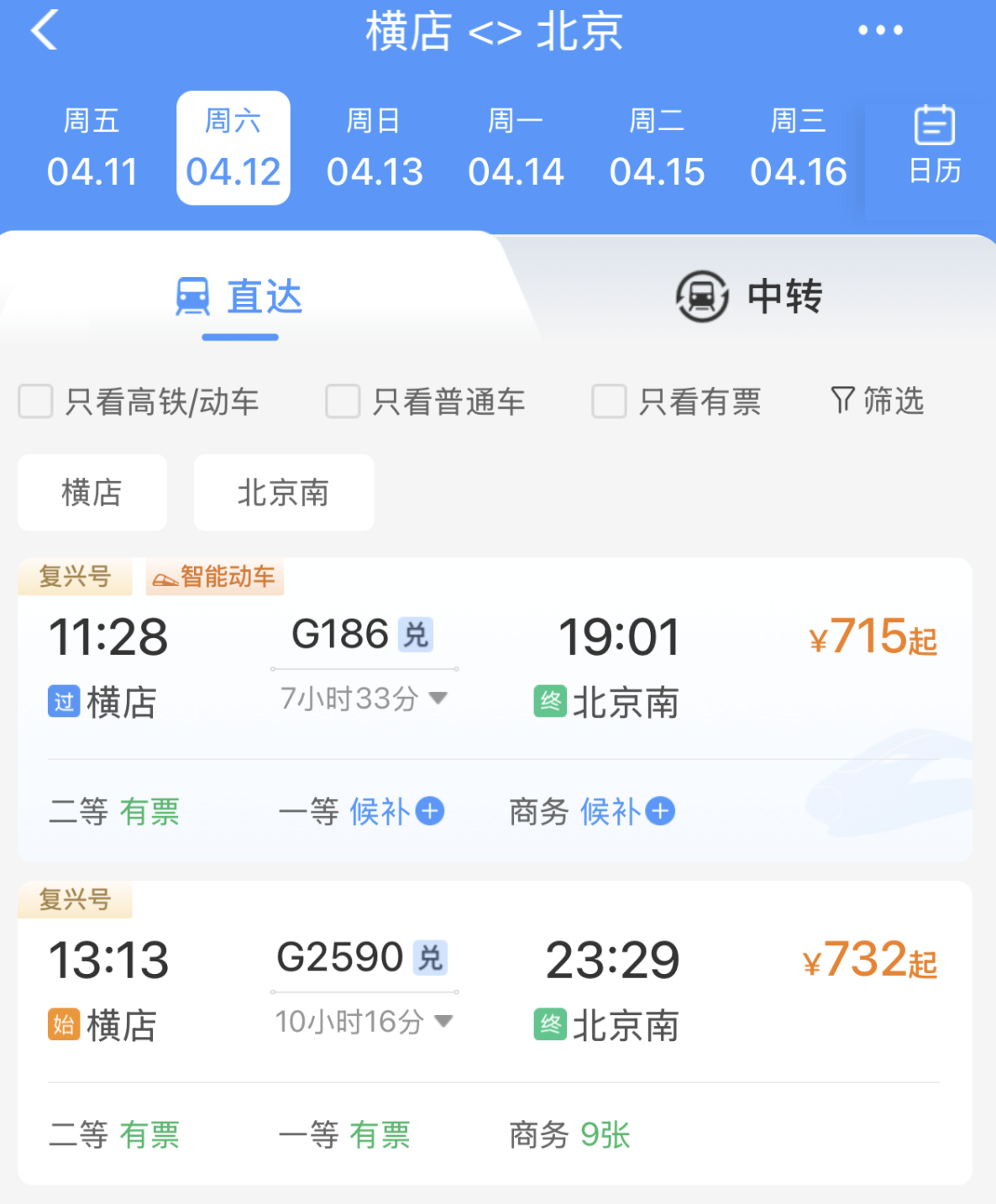
Task: Filter by 北京南 station chip
Action: point(284,493)
